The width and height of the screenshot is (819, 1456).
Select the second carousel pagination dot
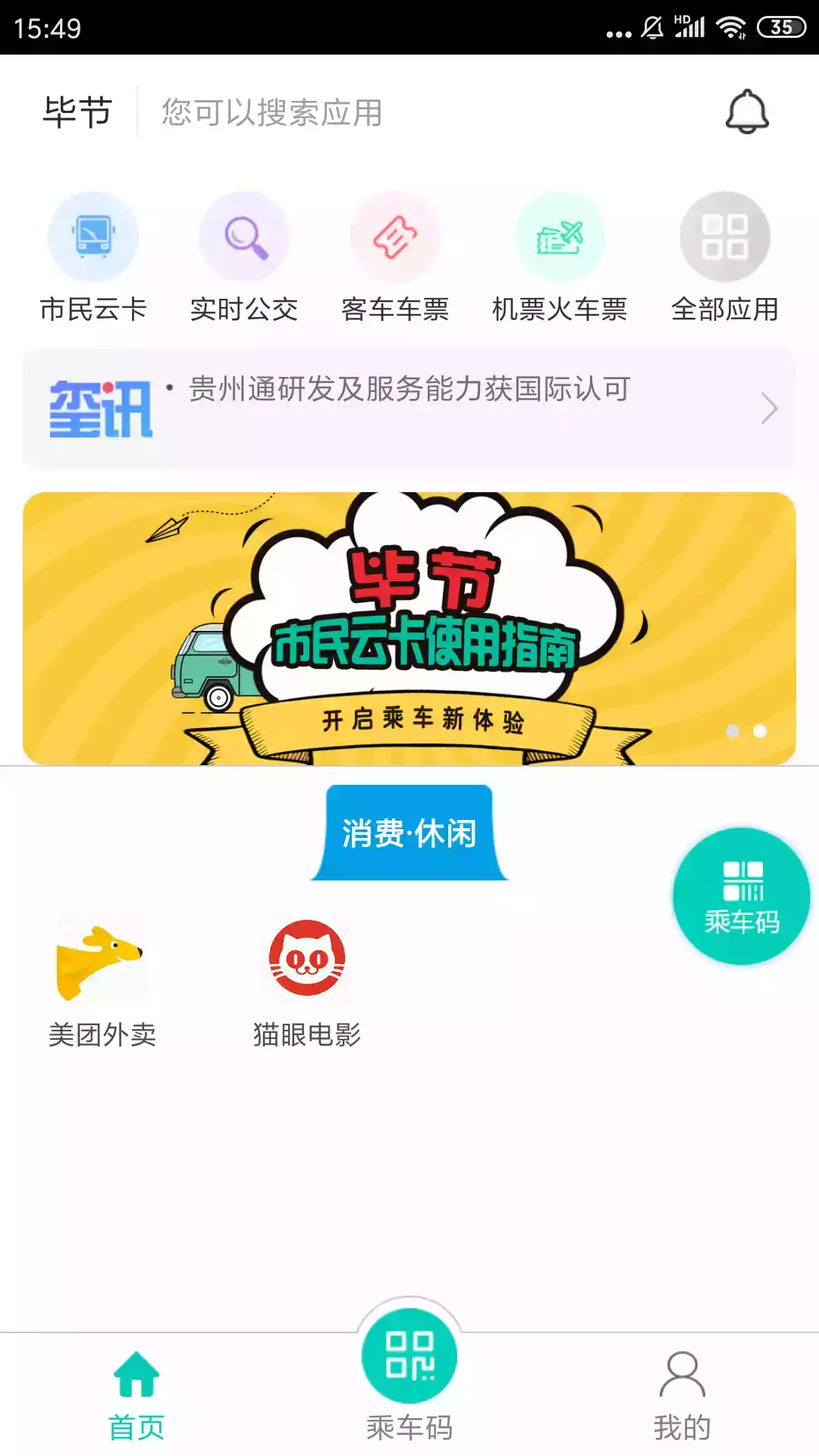(x=761, y=730)
